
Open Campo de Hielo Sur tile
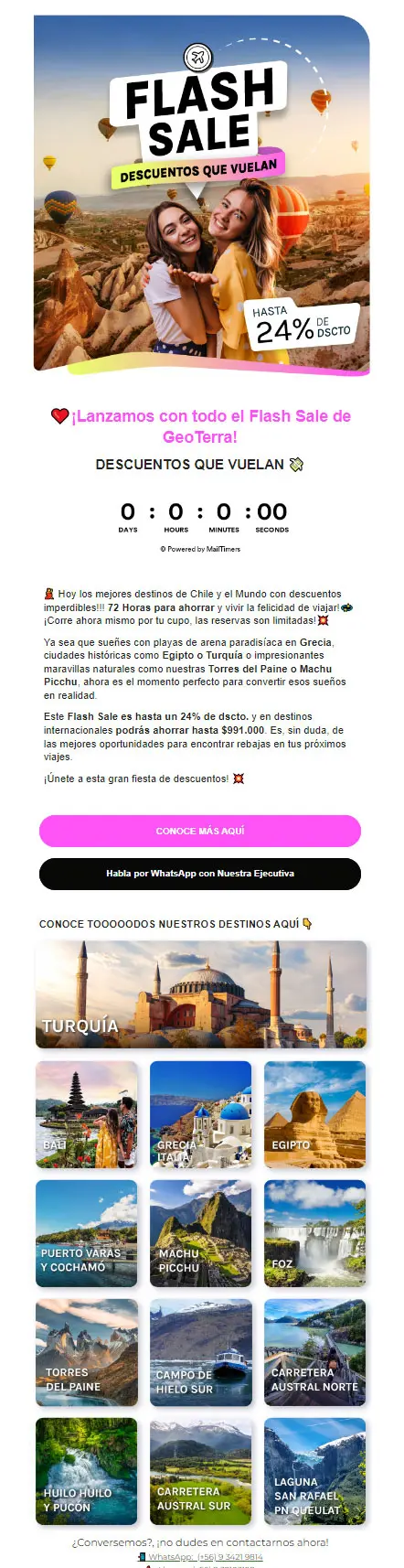pyautogui.click(x=200, y=1352)
